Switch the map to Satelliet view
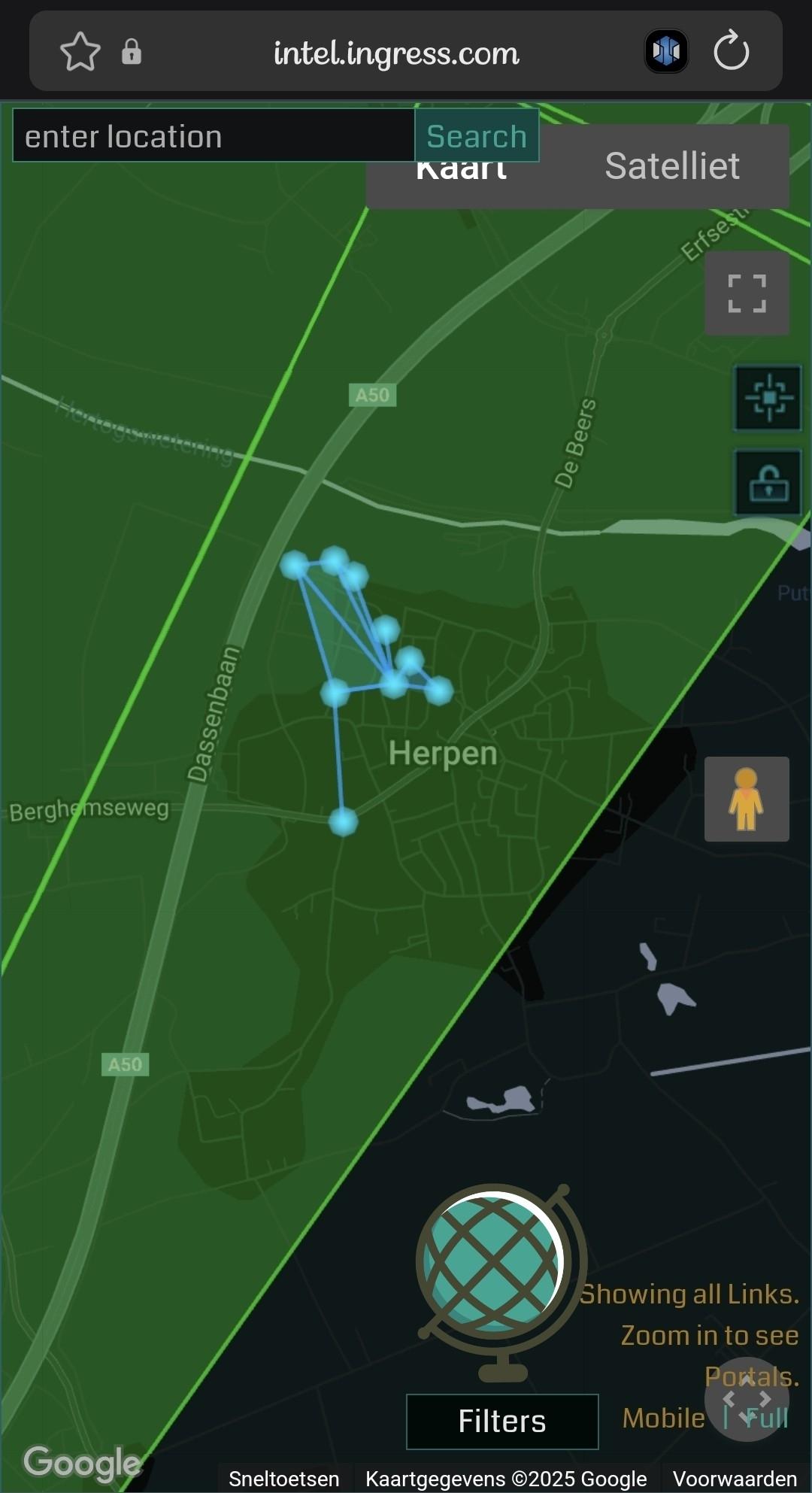The image size is (812, 1493). click(672, 166)
